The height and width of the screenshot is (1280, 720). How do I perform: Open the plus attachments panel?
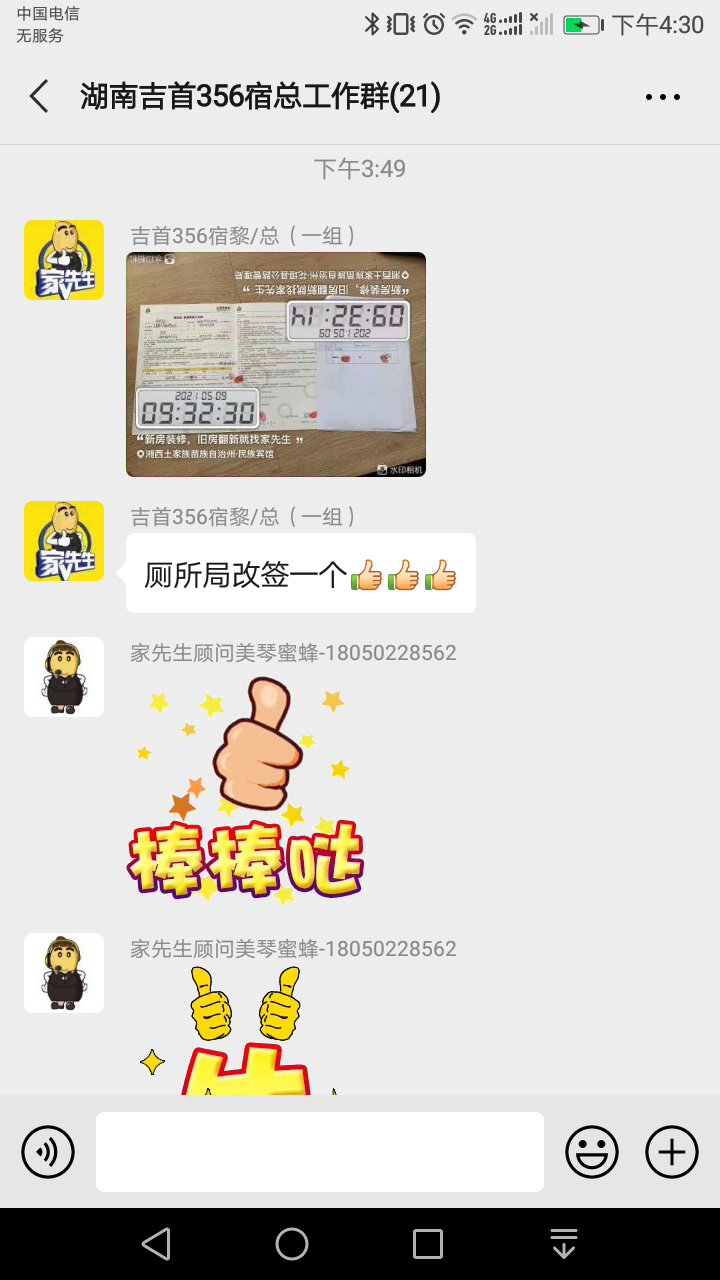click(672, 1152)
